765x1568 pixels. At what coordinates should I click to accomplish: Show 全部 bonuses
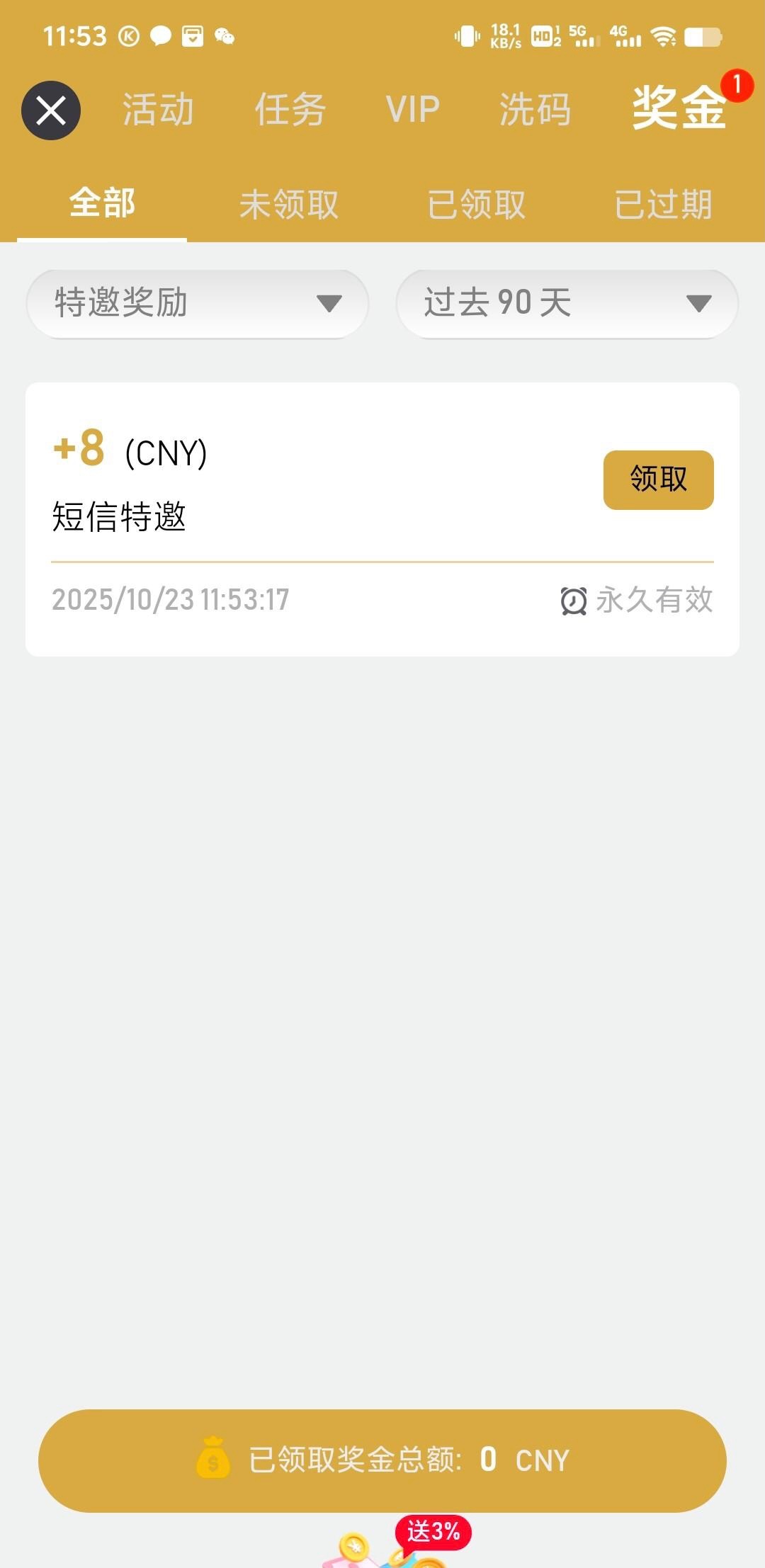coord(102,204)
